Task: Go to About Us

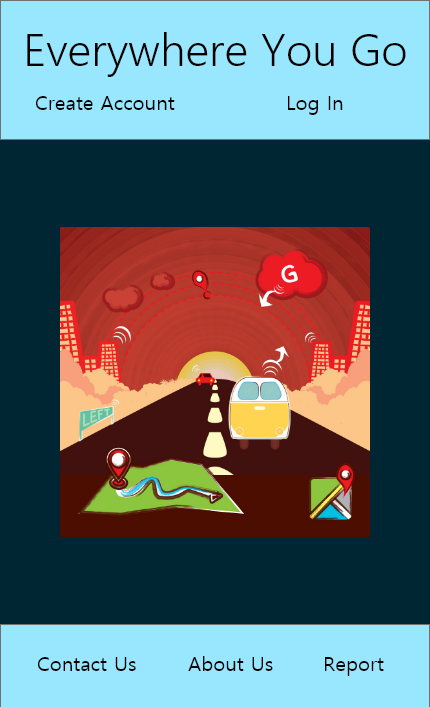Action: (x=230, y=664)
